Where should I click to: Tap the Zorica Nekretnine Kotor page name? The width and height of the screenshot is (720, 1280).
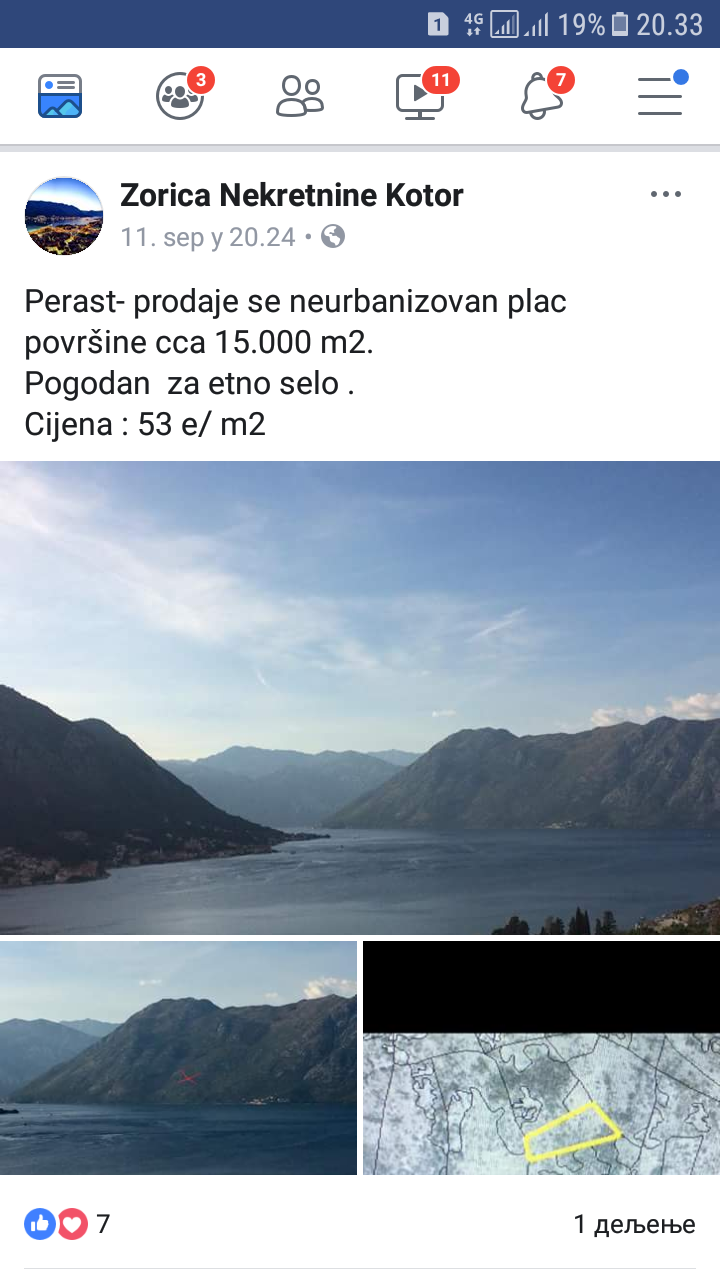292,195
